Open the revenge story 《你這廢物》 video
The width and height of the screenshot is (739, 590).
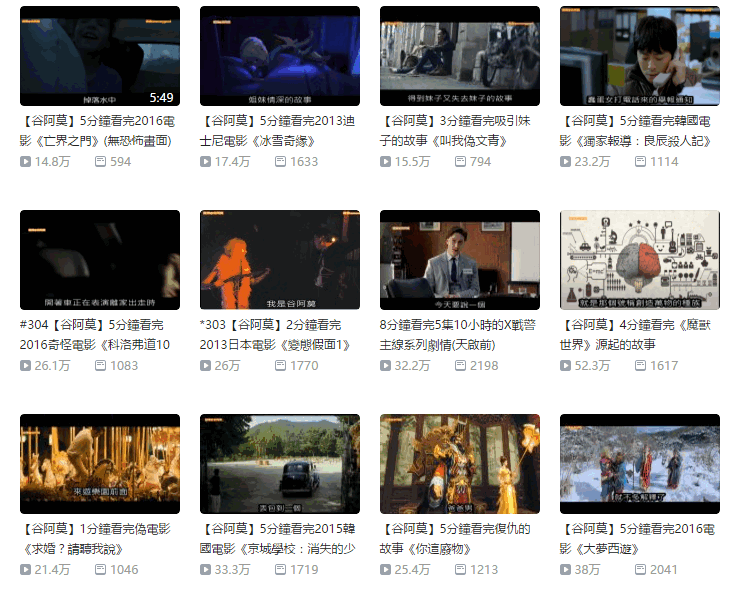(x=460, y=464)
